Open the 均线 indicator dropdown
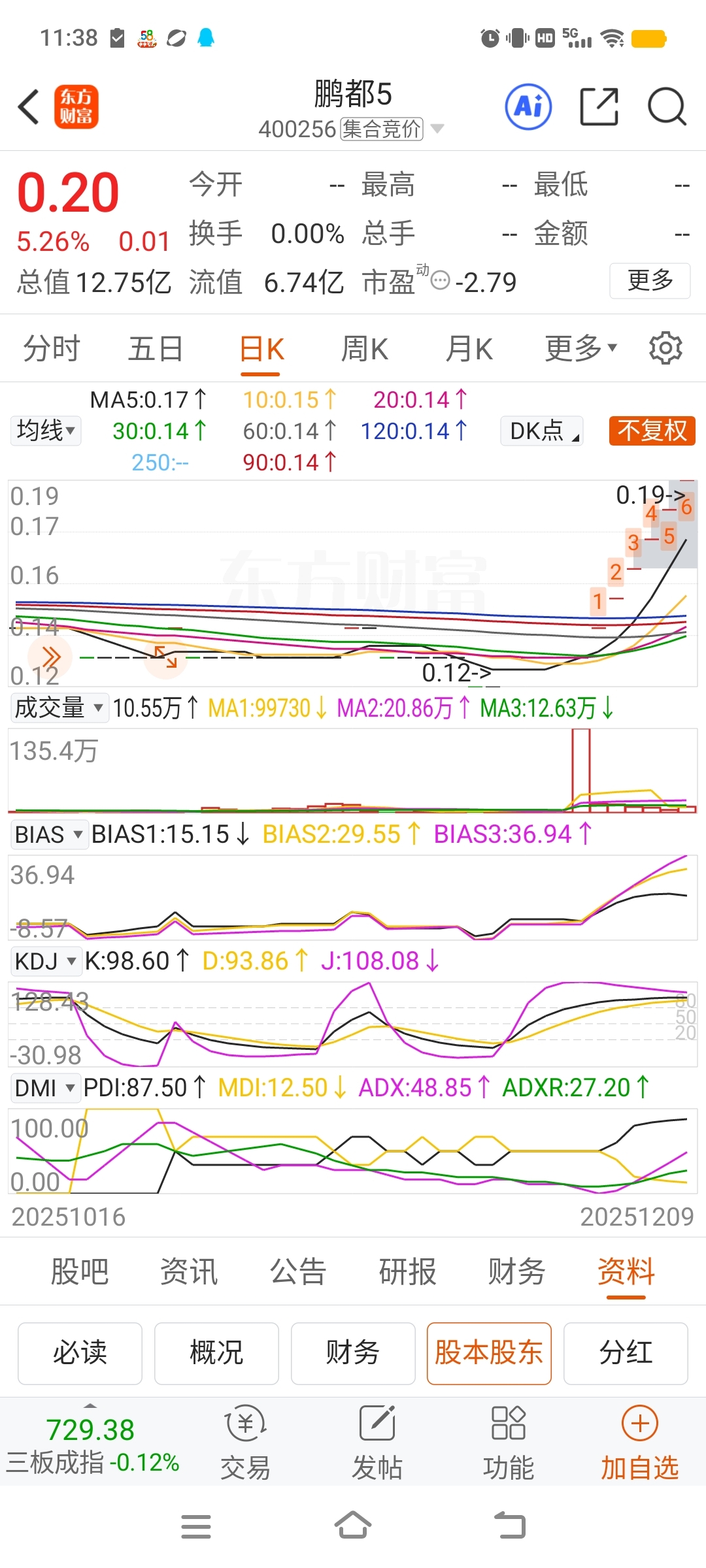 [x=46, y=431]
